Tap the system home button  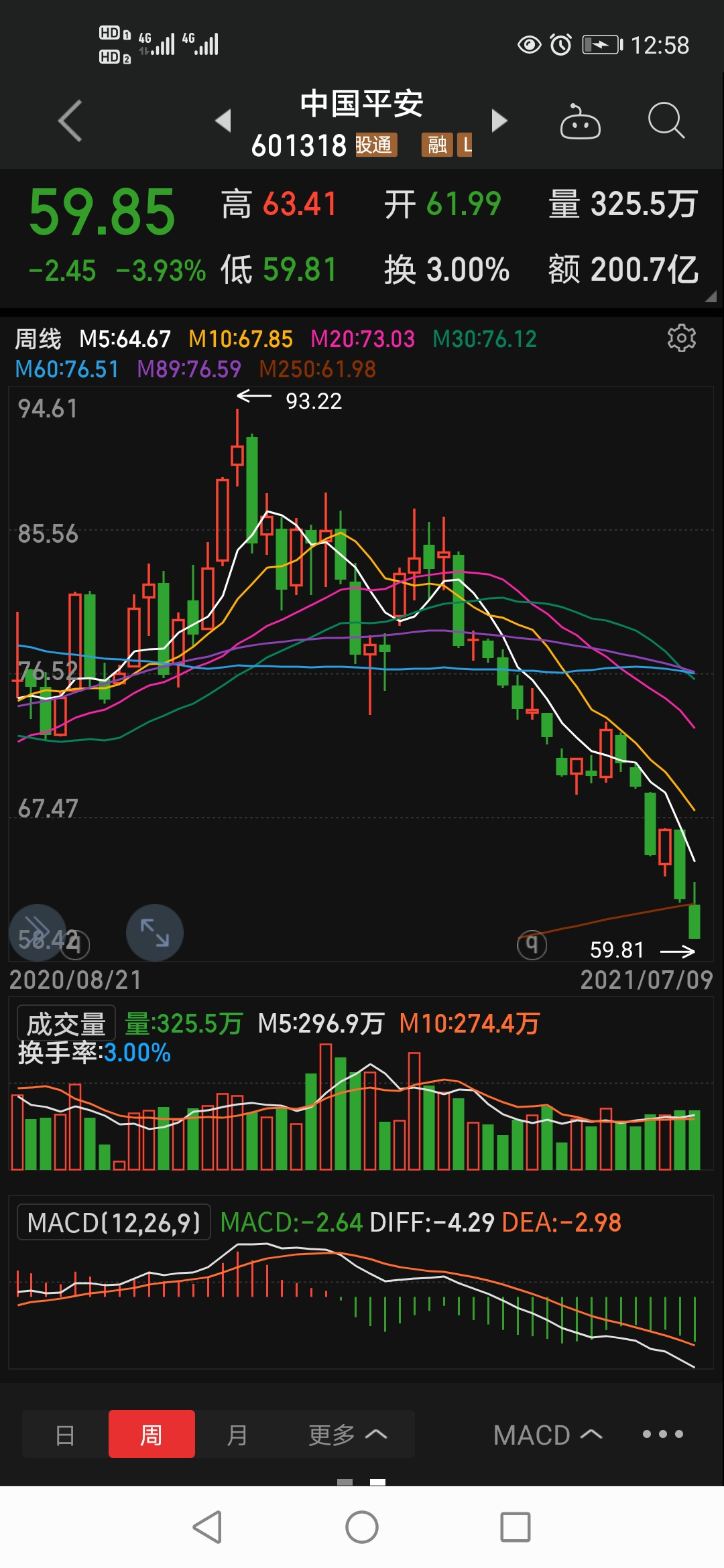coord(362,1527)
